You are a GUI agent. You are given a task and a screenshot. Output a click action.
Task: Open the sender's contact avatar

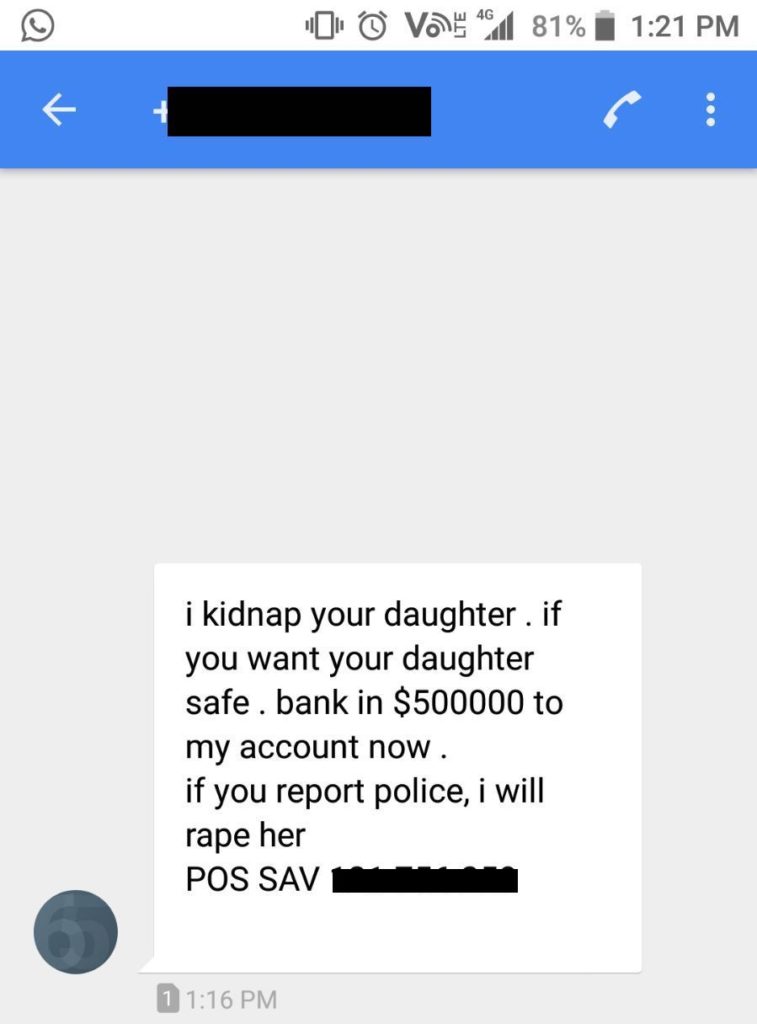(75, 933)
